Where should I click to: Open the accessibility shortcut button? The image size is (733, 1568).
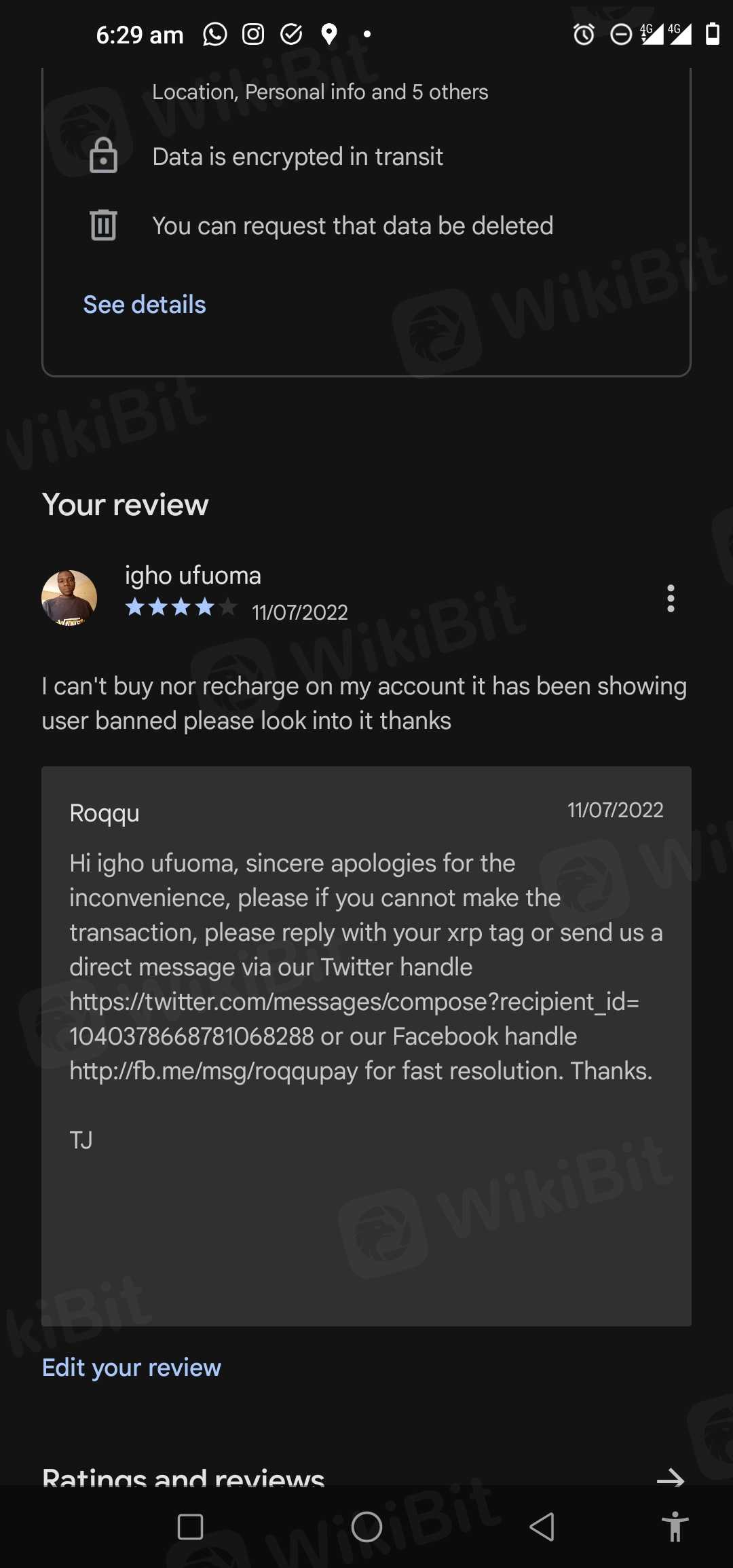pos(675,1527)
